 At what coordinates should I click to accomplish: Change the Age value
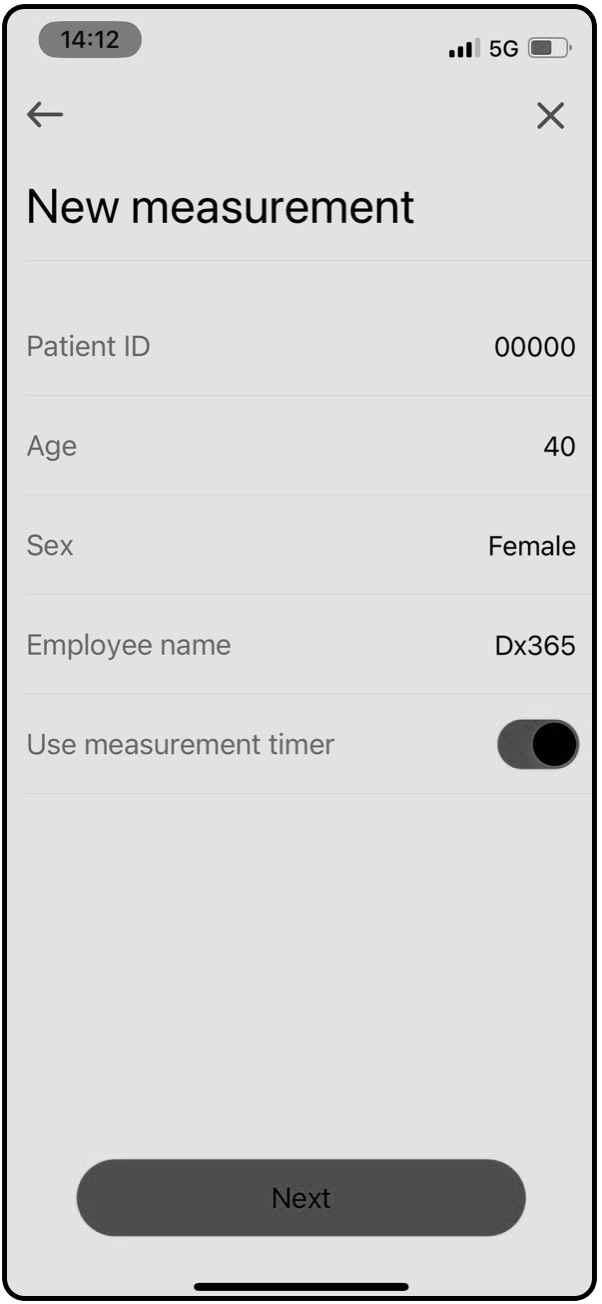coord(301,446)
